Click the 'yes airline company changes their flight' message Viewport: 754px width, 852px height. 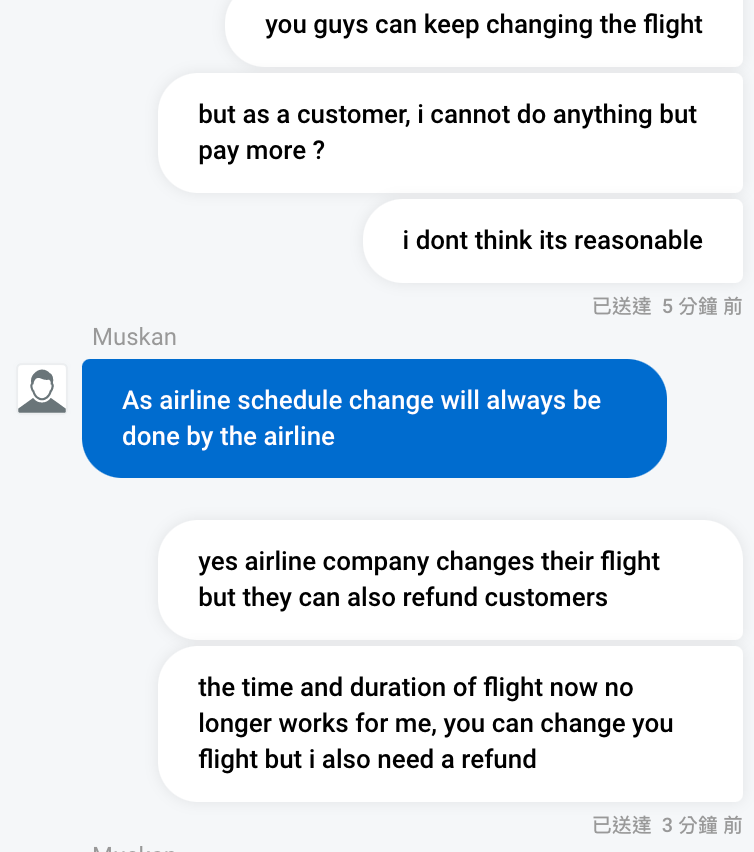pyautogui.click(x=450, y=580)
